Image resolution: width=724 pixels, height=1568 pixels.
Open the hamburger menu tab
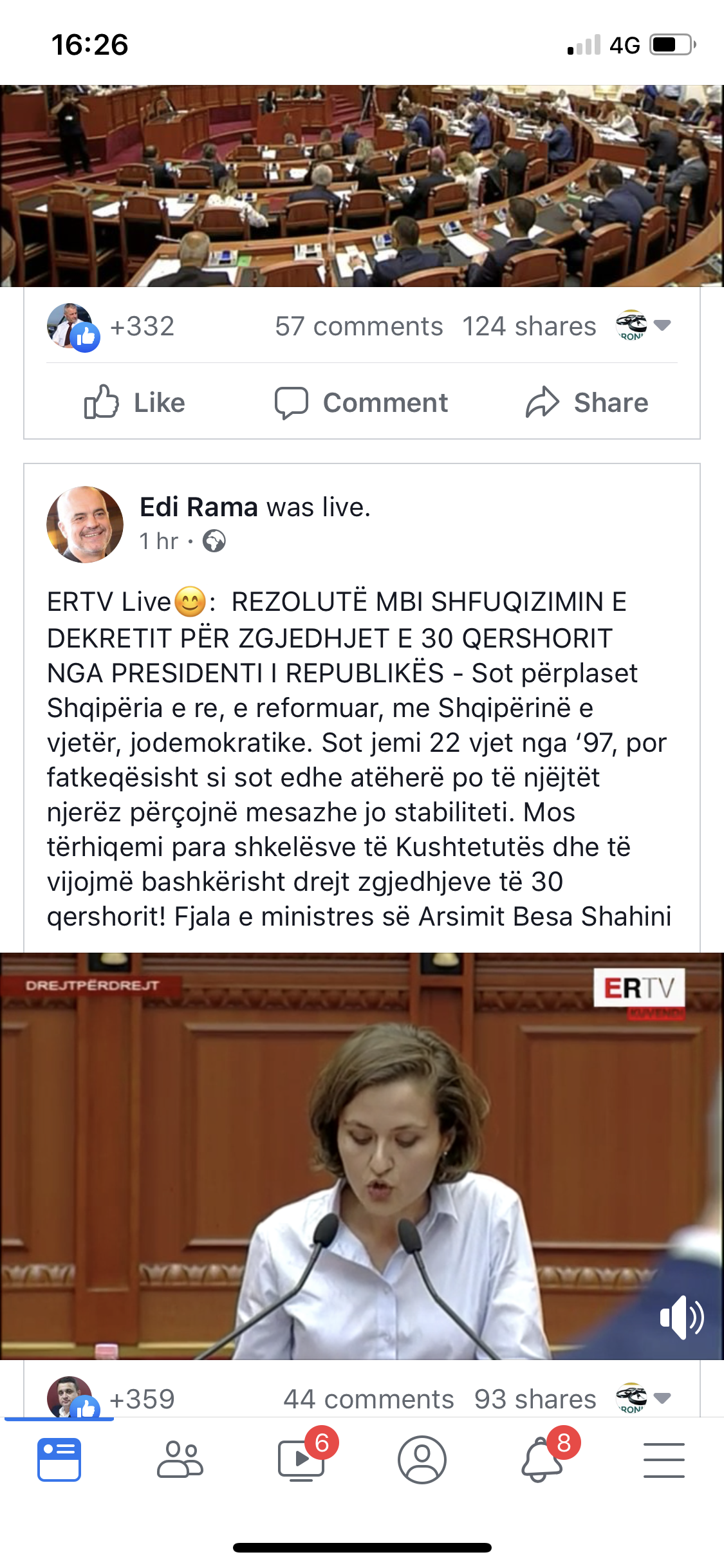tap(664, 1460)
